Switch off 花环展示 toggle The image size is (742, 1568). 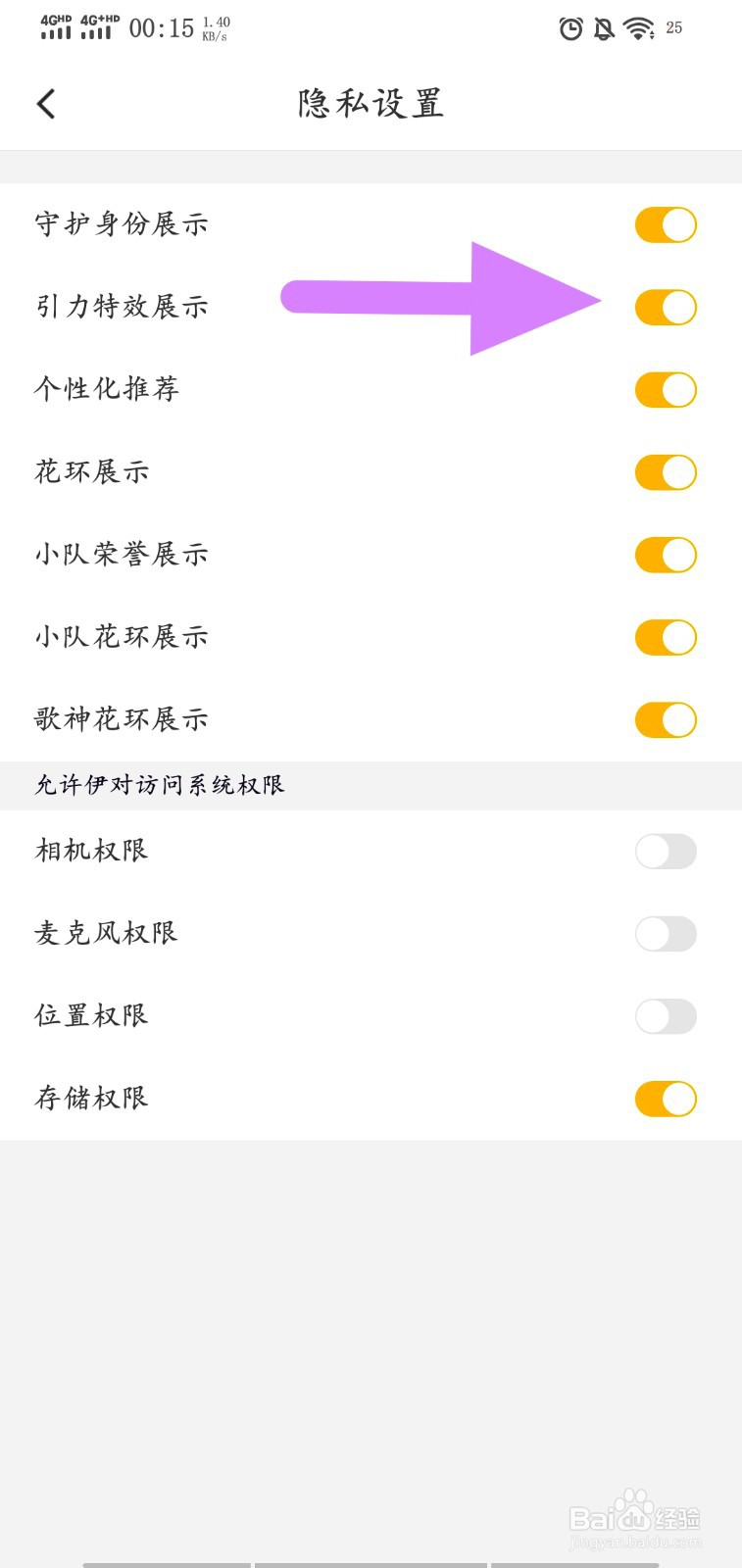coord(666,472)
